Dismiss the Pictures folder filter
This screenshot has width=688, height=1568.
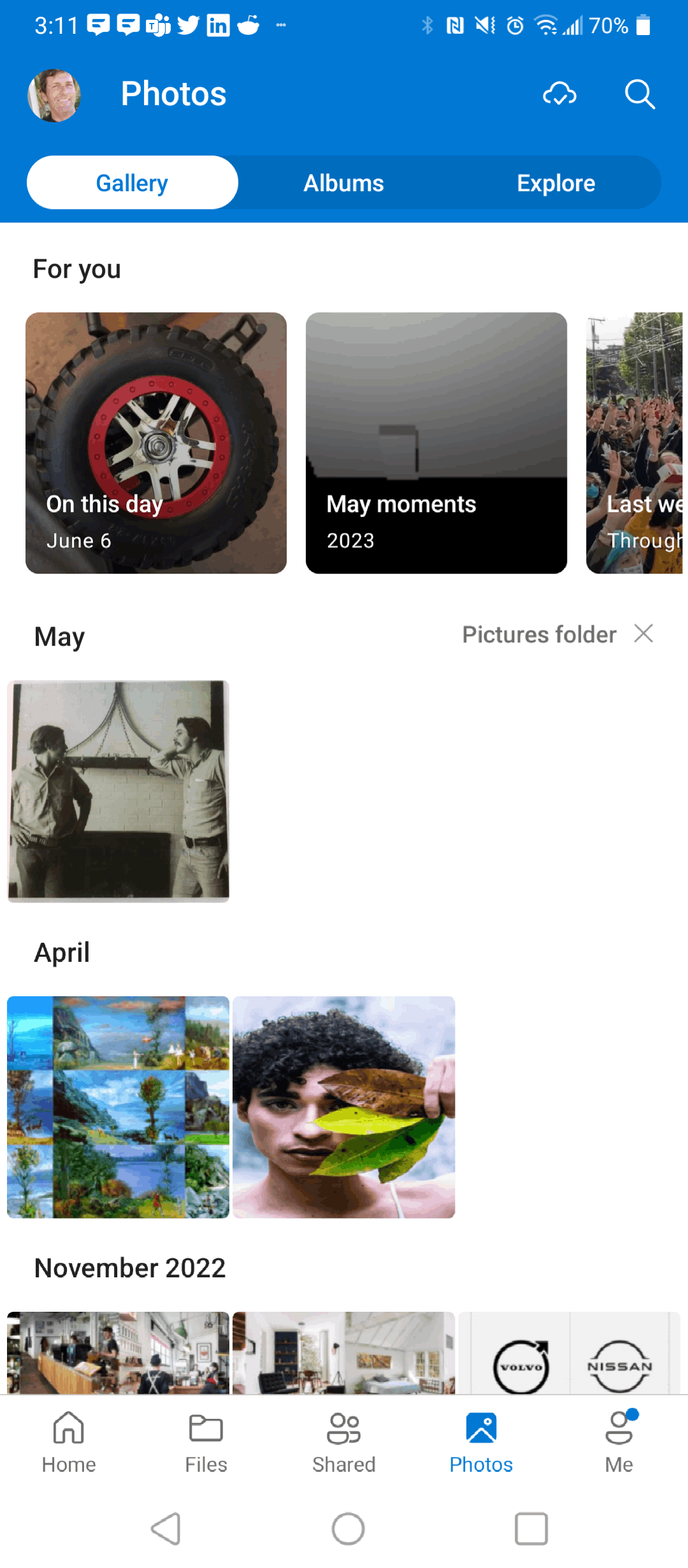point(643,634)
